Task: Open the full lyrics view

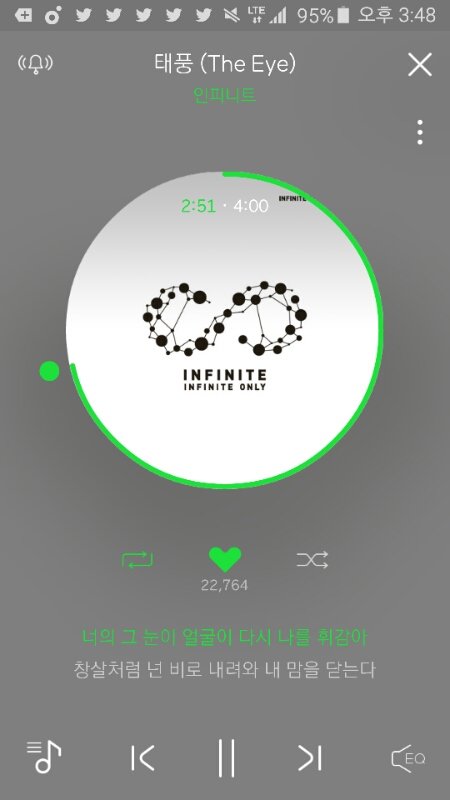Action: (224, 653)
